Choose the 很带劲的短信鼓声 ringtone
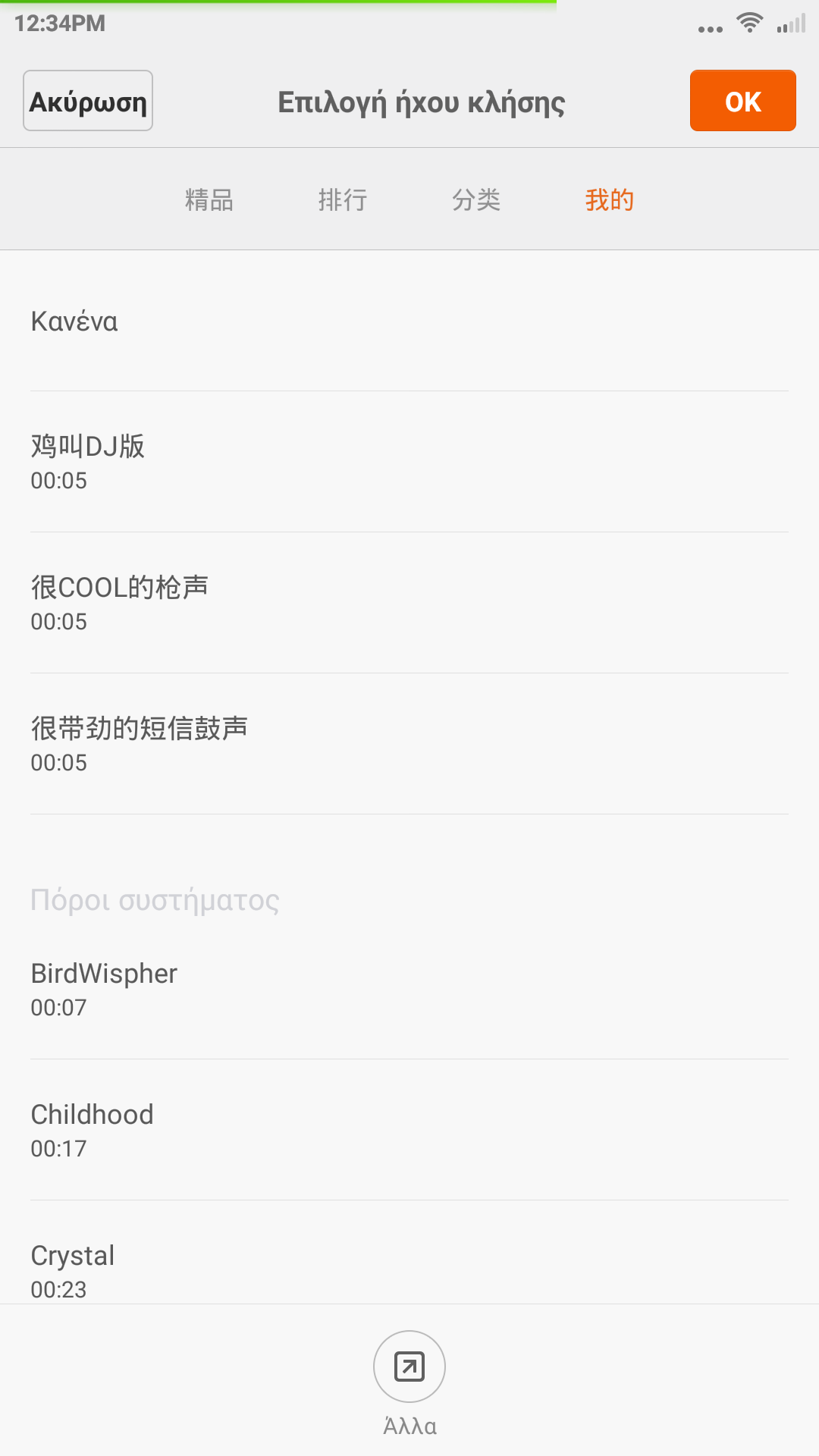This screenshot has width=819, height=1456. pos(409,744)
